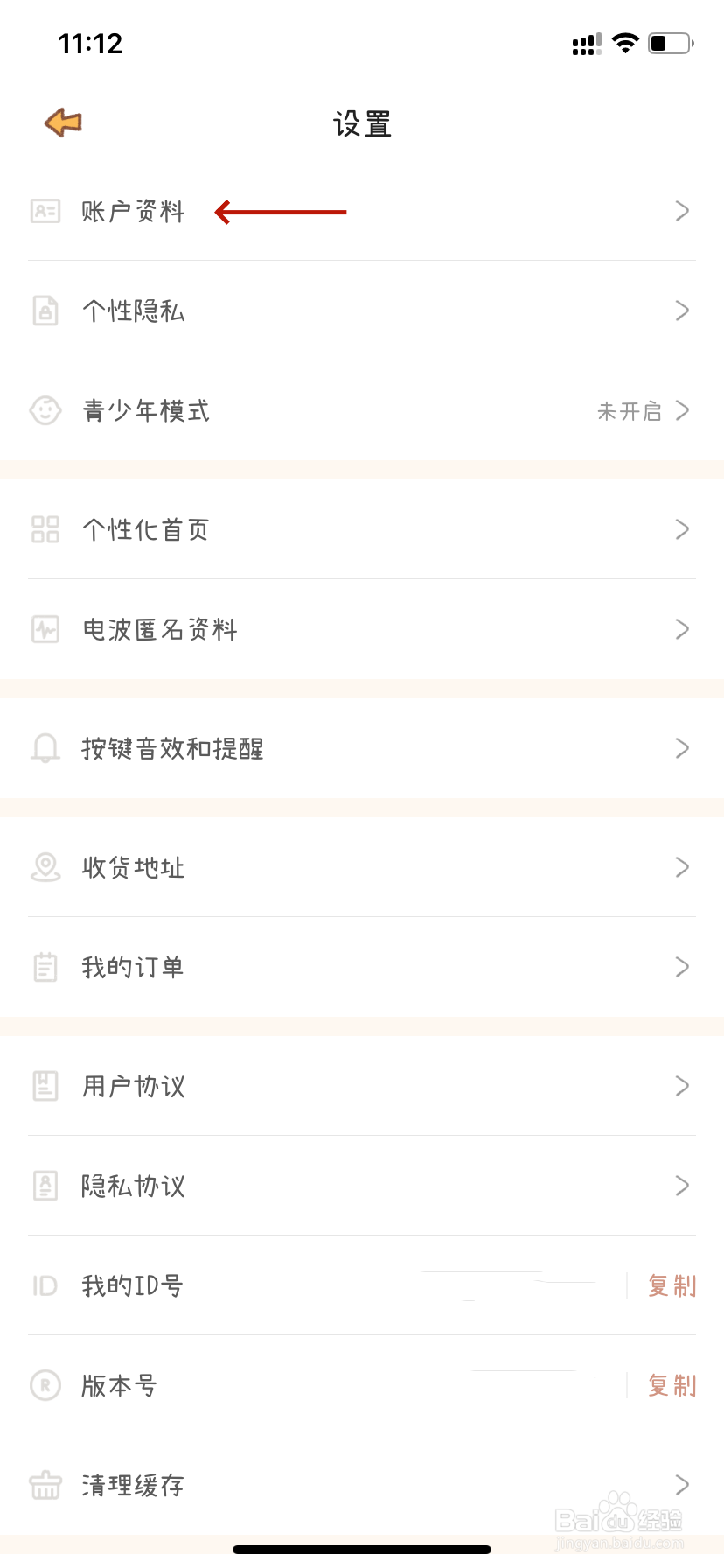Go back using the orange arrow
This screenshot has width=724, height=1568.
click(63, 122)
